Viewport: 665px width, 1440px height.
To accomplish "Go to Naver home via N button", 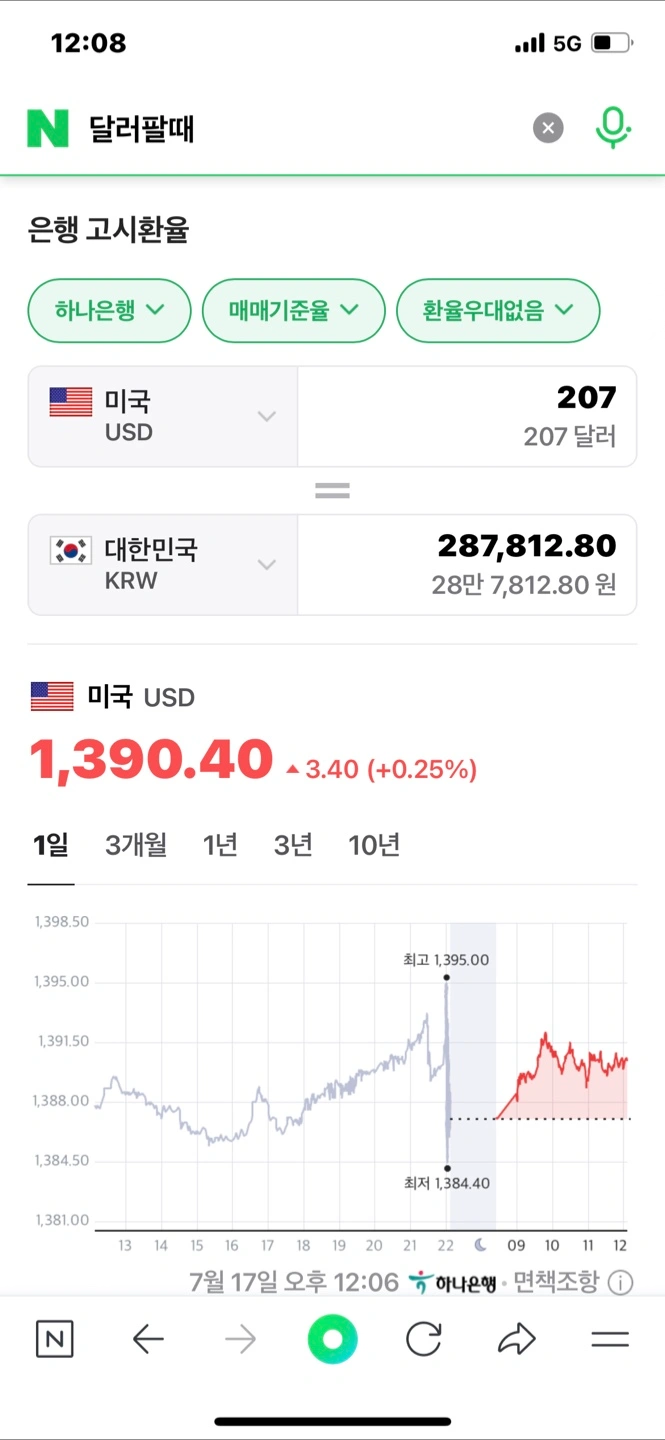I will [54, 1339].
